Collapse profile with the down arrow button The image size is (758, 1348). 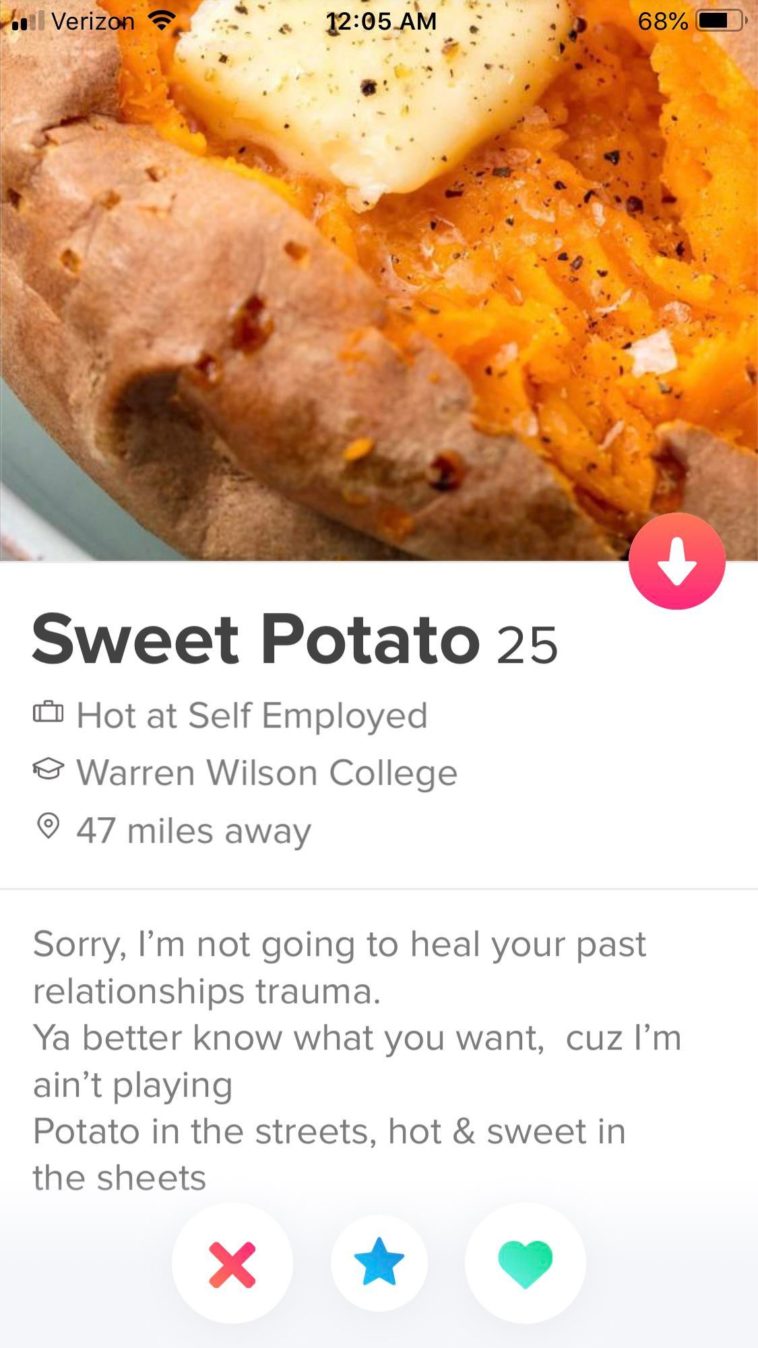click(x=677, y=562)
